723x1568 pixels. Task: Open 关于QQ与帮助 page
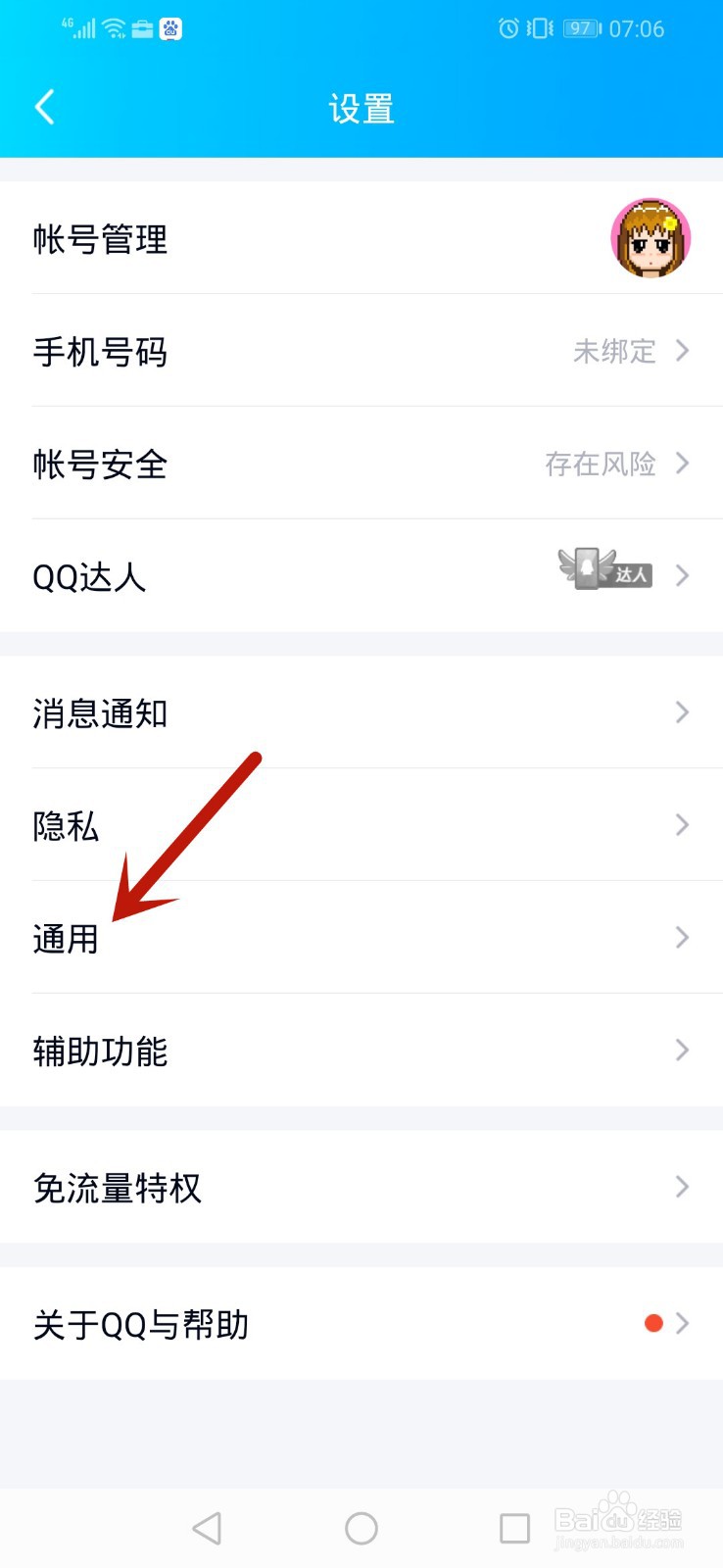tap(294, 1323)
